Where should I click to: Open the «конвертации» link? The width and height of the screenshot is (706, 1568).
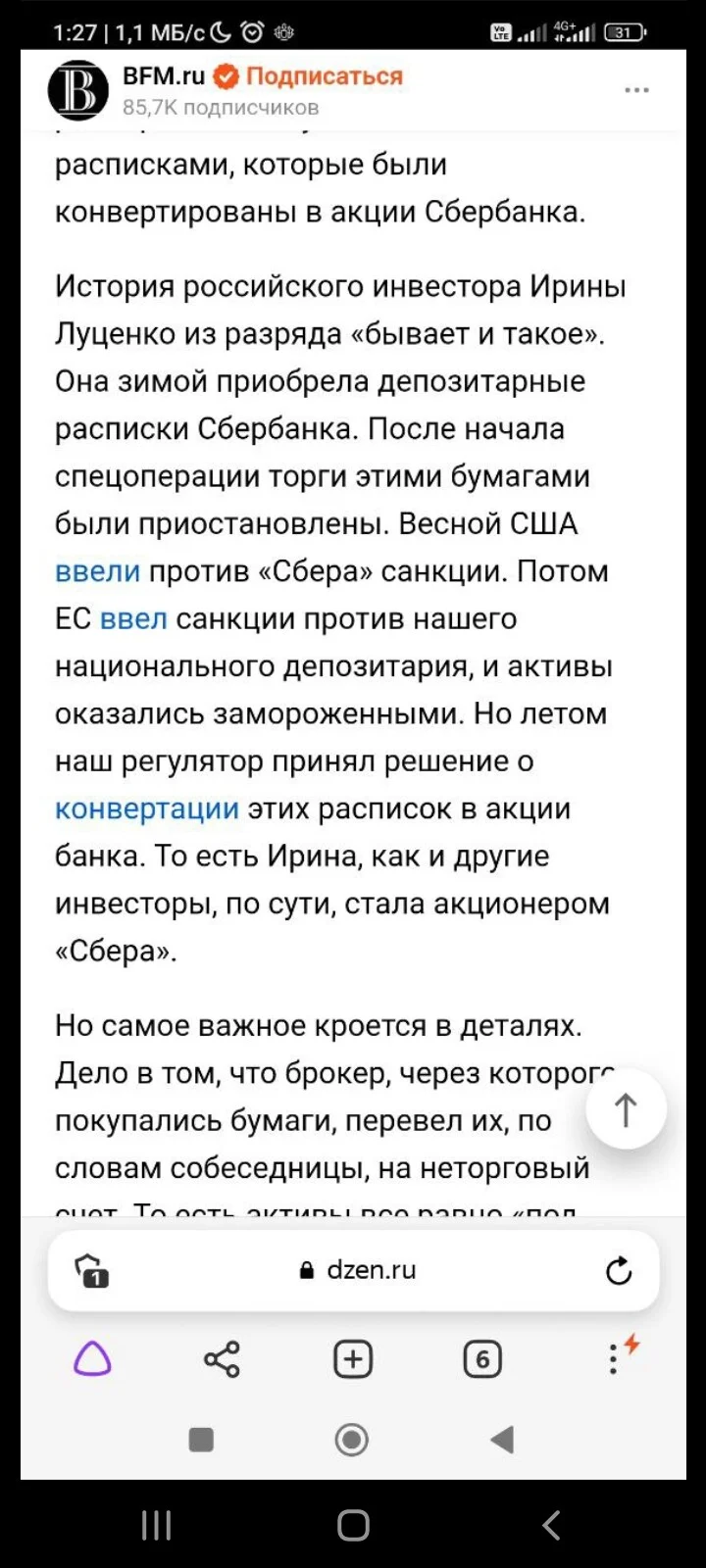[147, 809]
